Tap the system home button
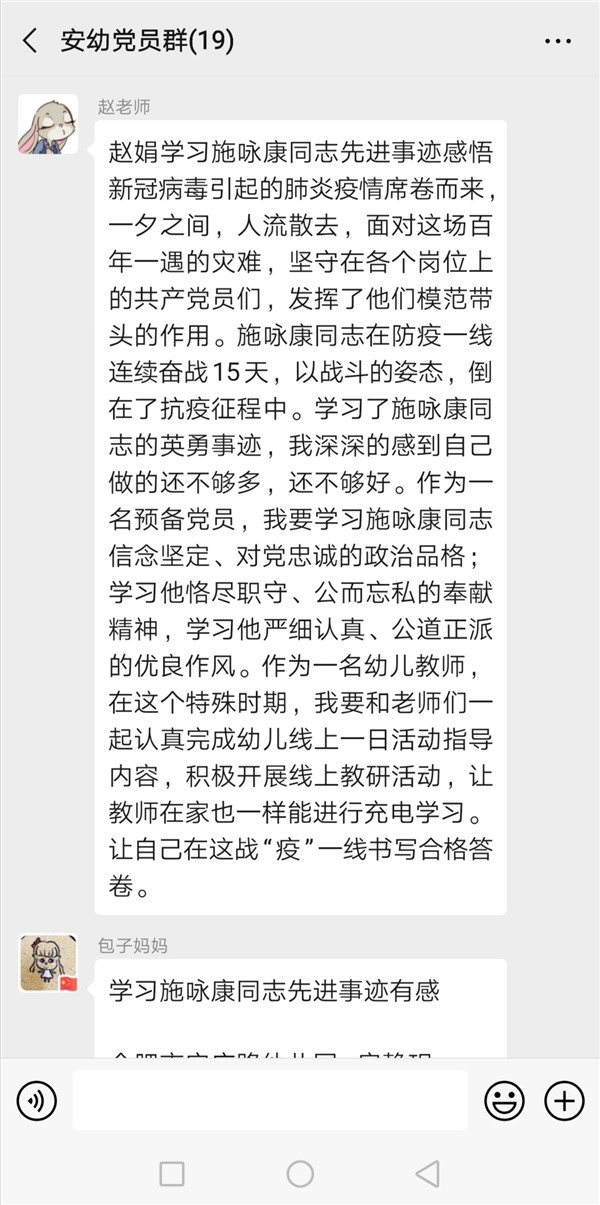The width and height of the screenshot is (600, 1205). point(300,1174)
